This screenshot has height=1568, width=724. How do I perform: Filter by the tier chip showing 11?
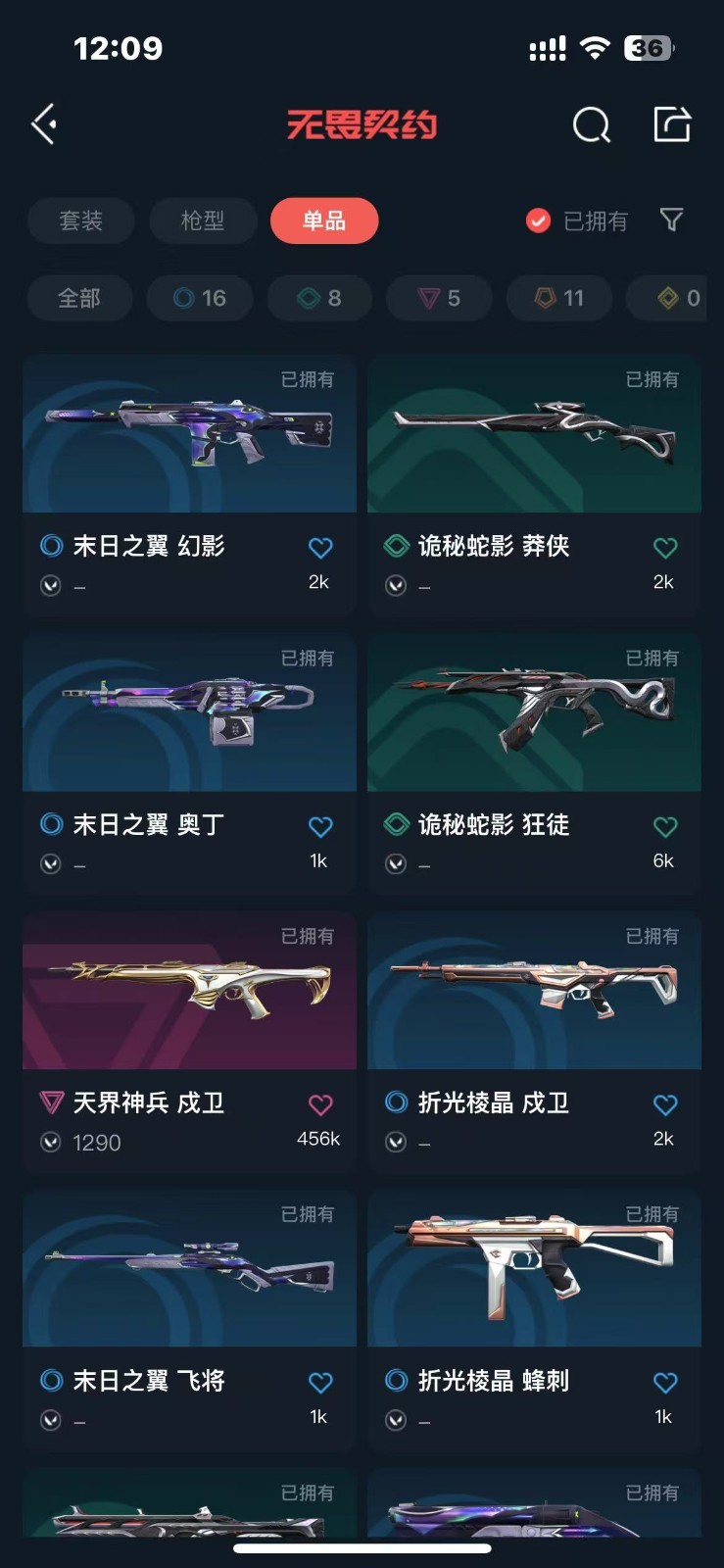[x=559, y=298]
